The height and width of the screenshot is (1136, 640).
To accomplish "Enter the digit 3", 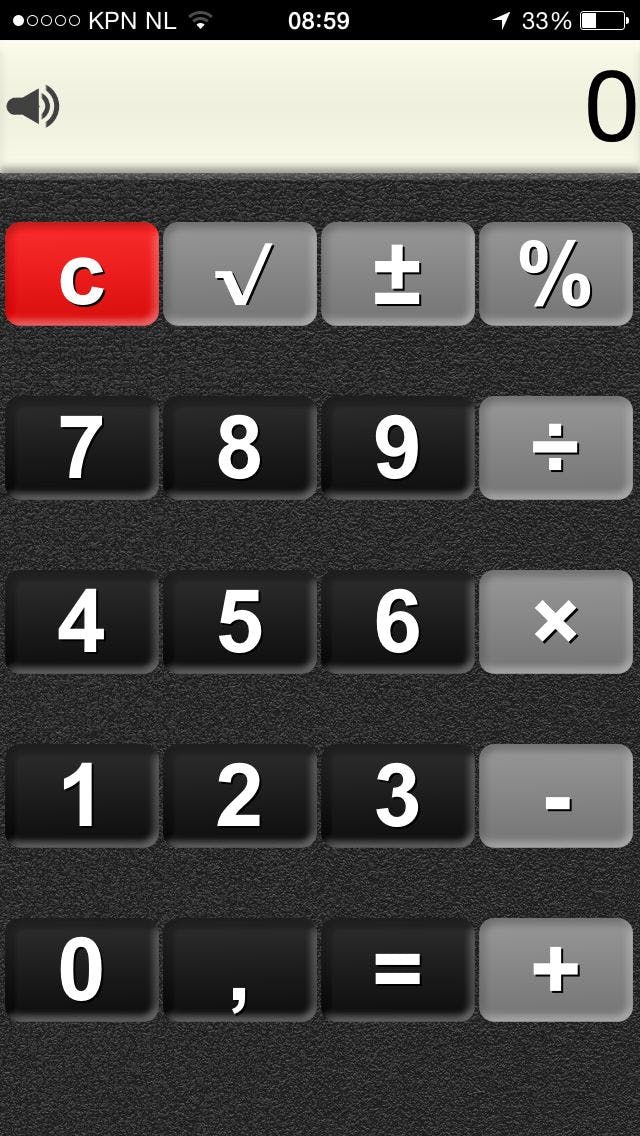I will coord(398,796).
